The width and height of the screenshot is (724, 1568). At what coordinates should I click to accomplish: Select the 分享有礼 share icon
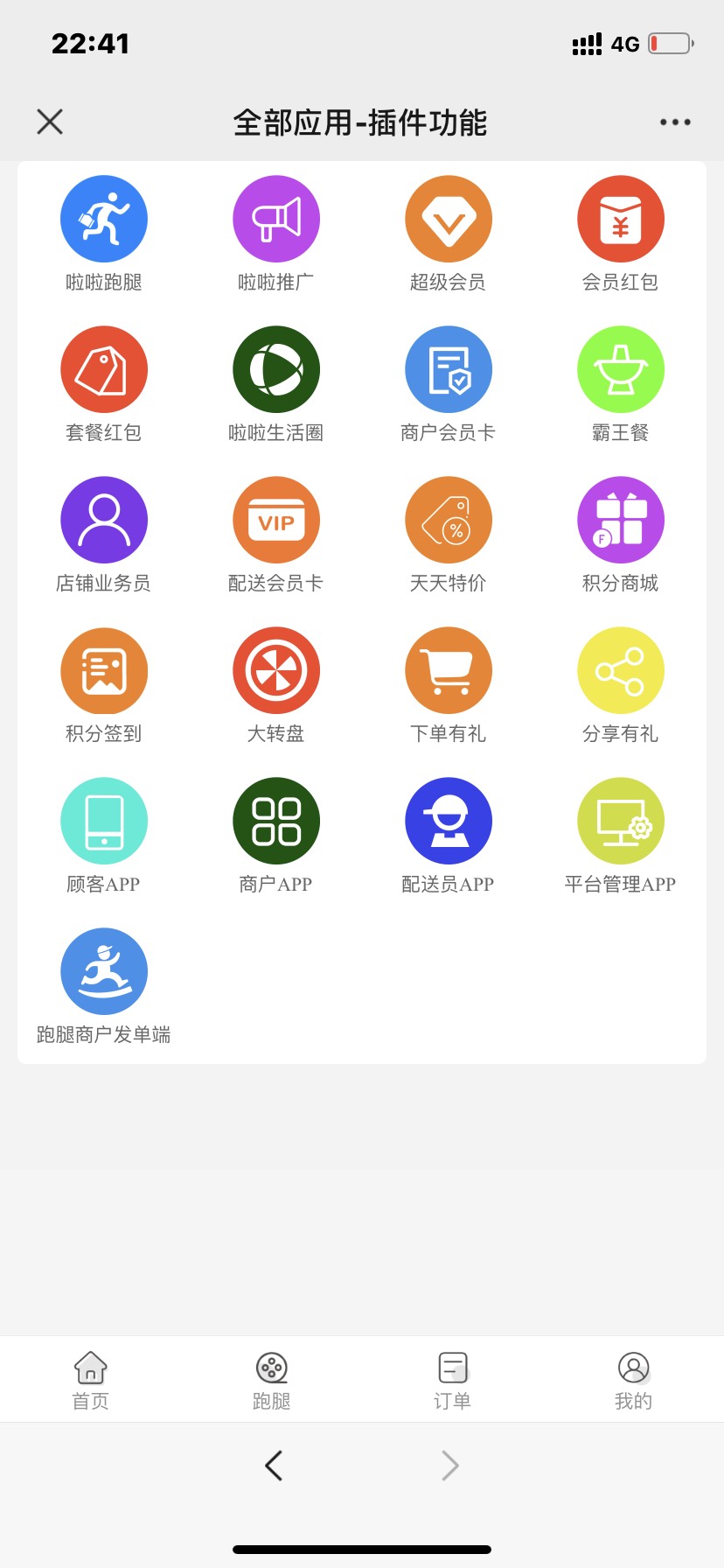[x=621, y=669]
